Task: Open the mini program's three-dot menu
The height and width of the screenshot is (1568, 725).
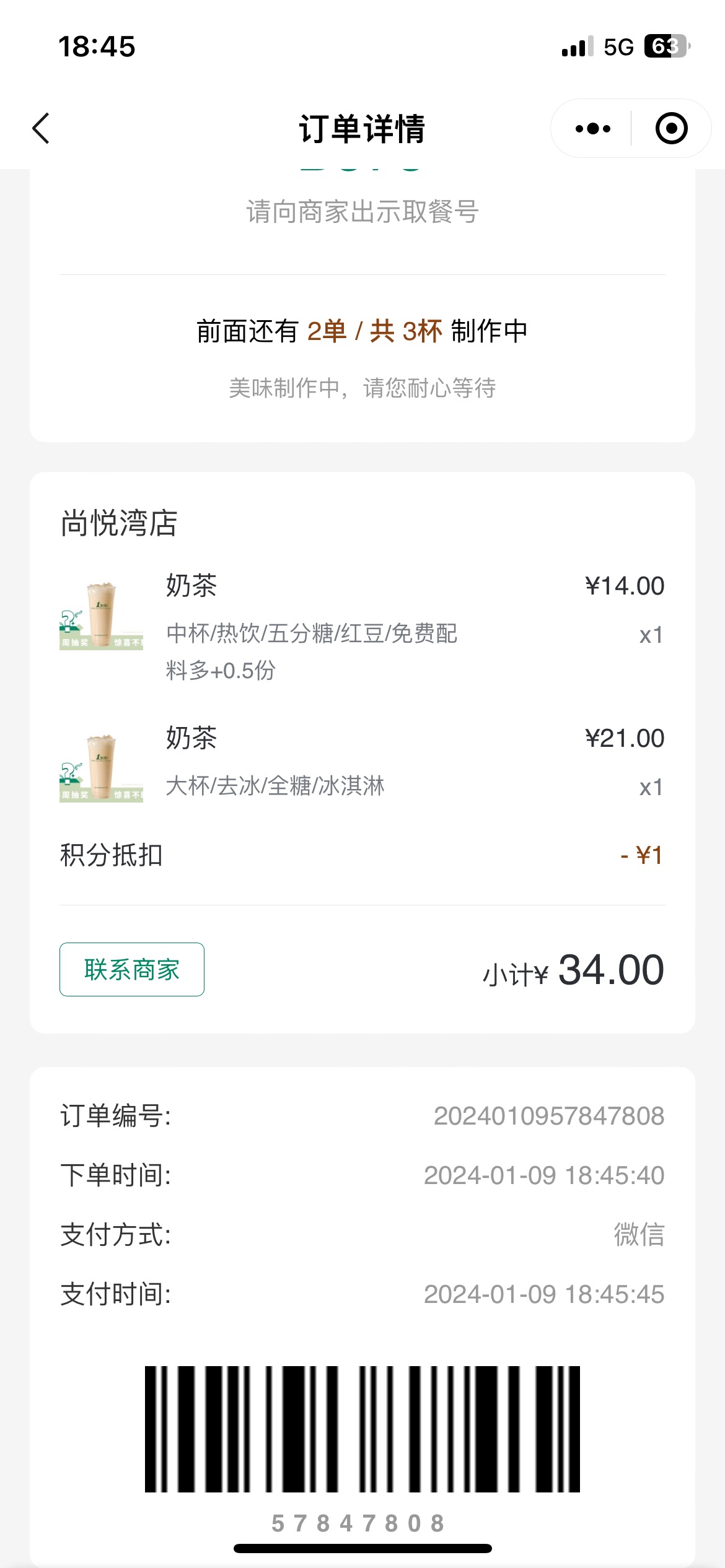Action: point(592,129)
